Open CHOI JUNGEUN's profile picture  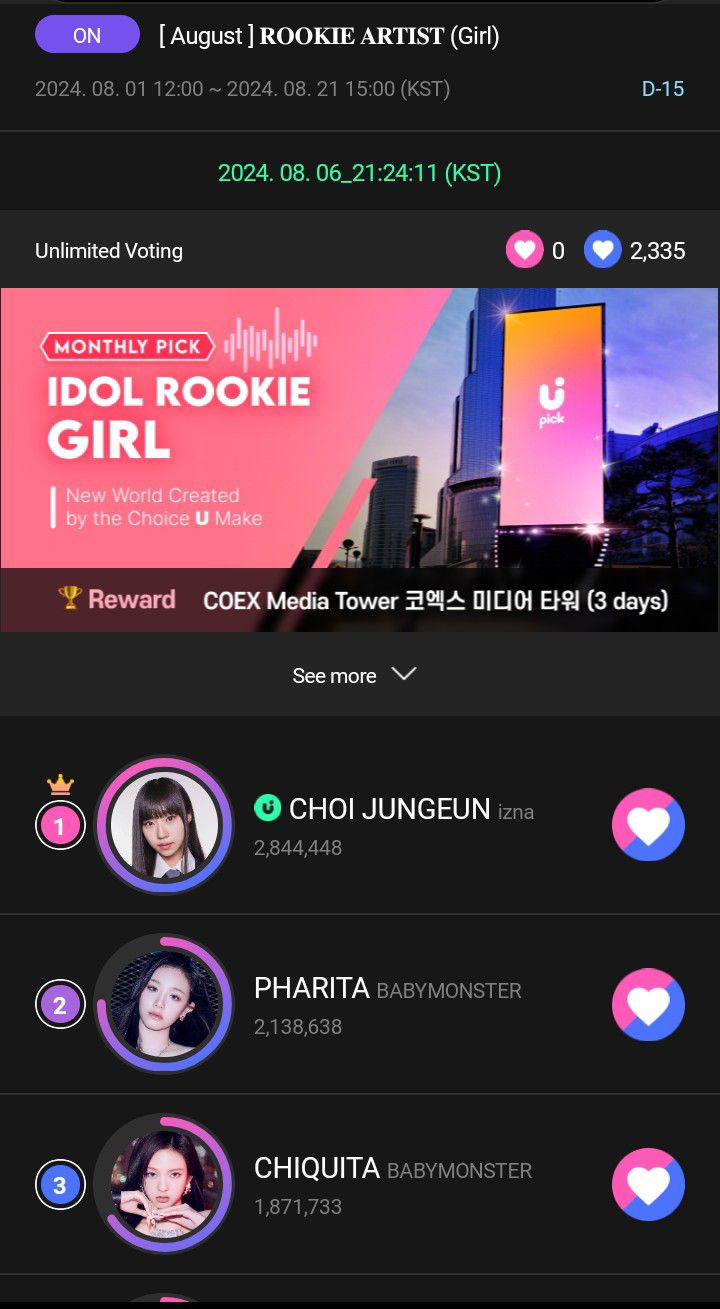[x=164, y=825]
